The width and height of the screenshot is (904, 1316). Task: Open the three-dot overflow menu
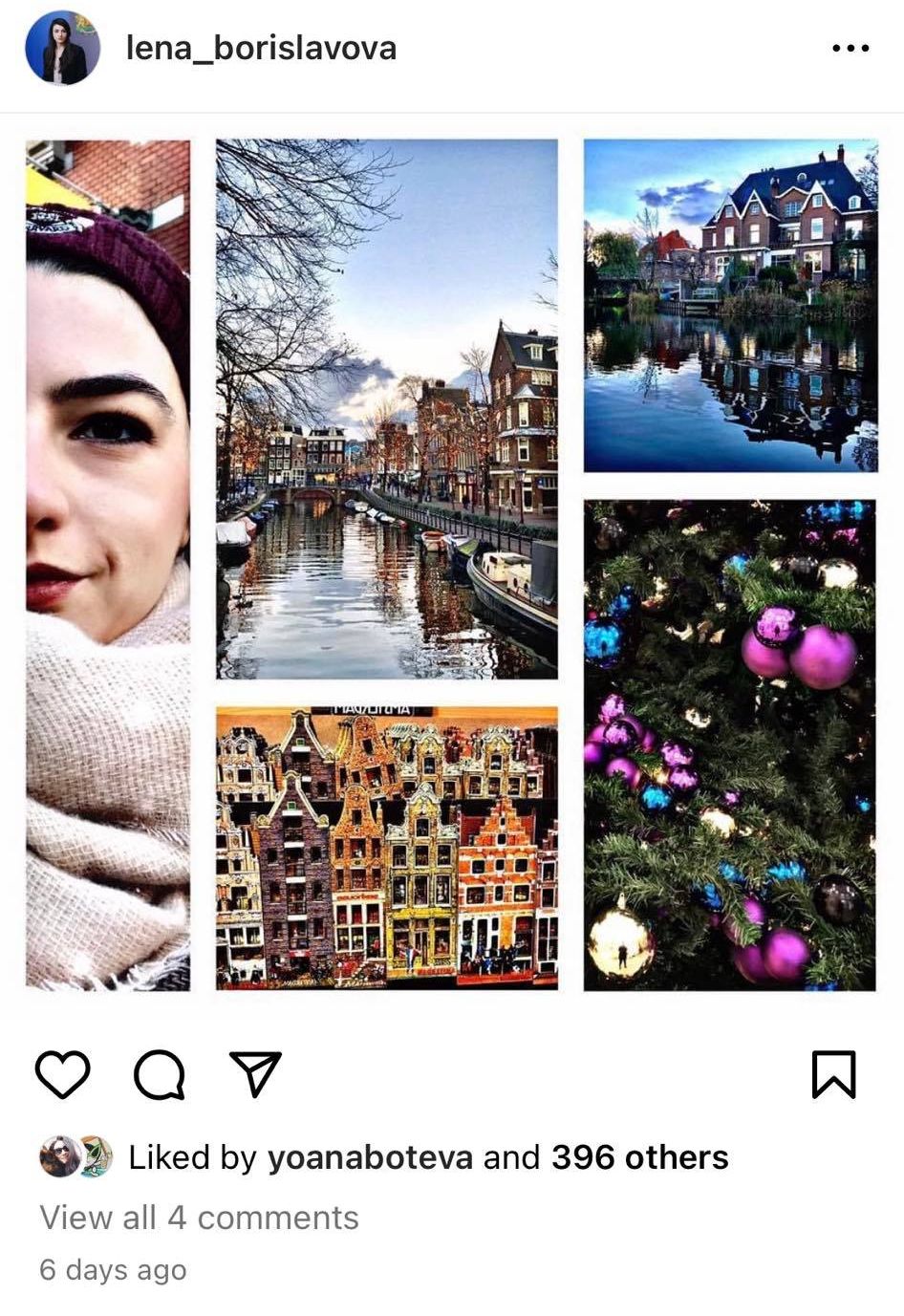(850, 48)
